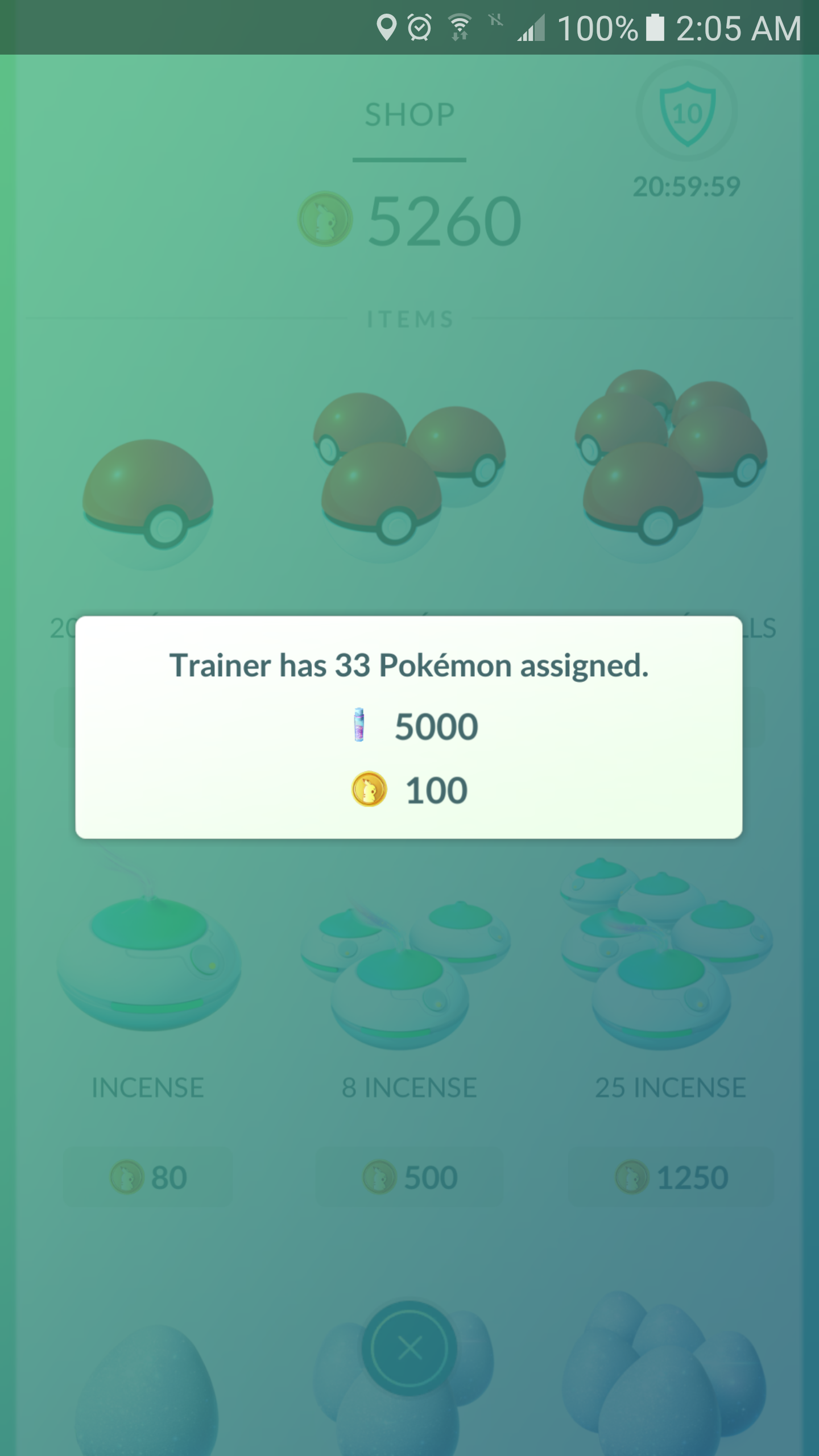Close the shop with the X button
819x1456 pixels.
[409, 1348]
